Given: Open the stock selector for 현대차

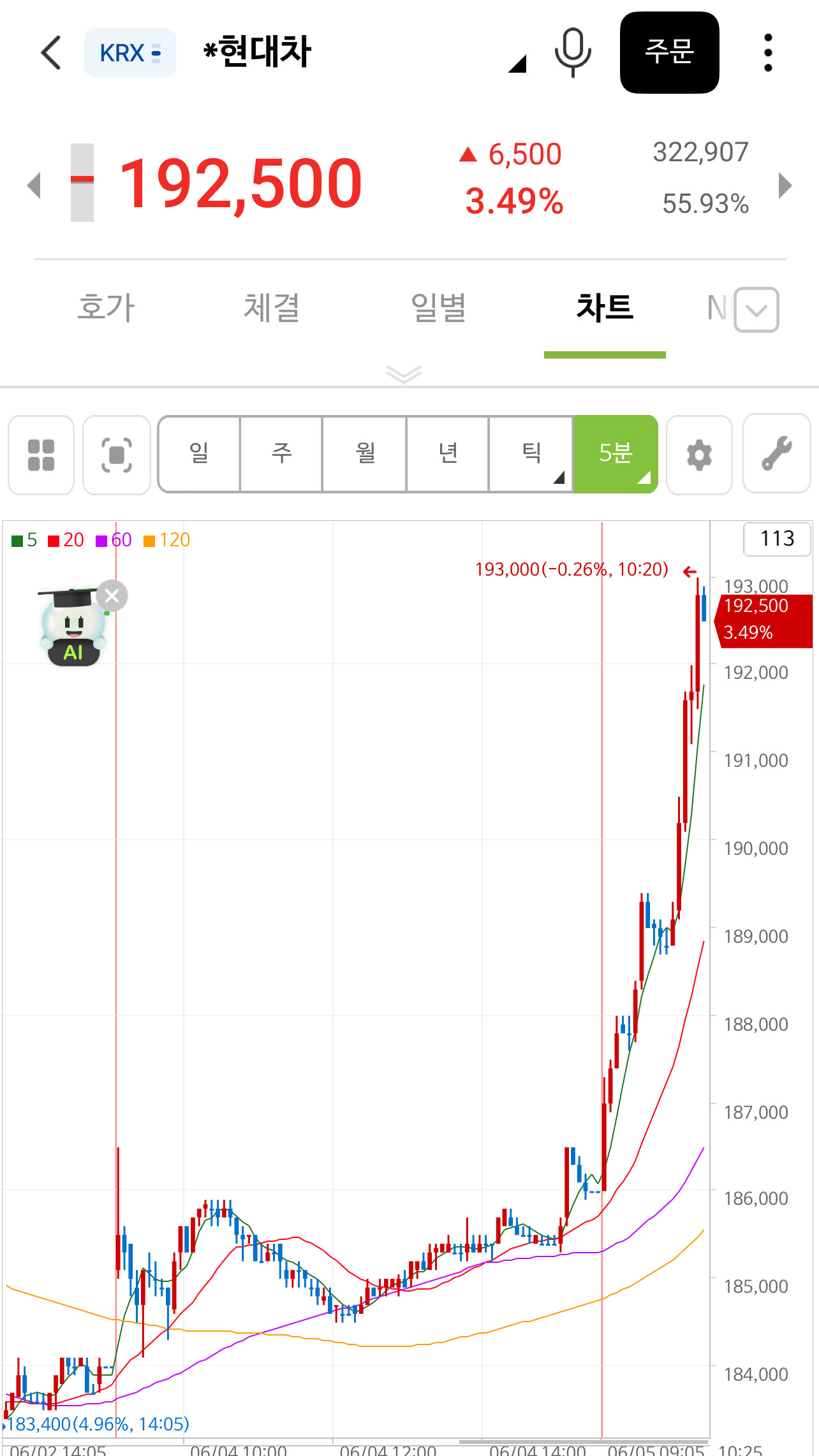Looking at the screenshot, I should 364,54.
